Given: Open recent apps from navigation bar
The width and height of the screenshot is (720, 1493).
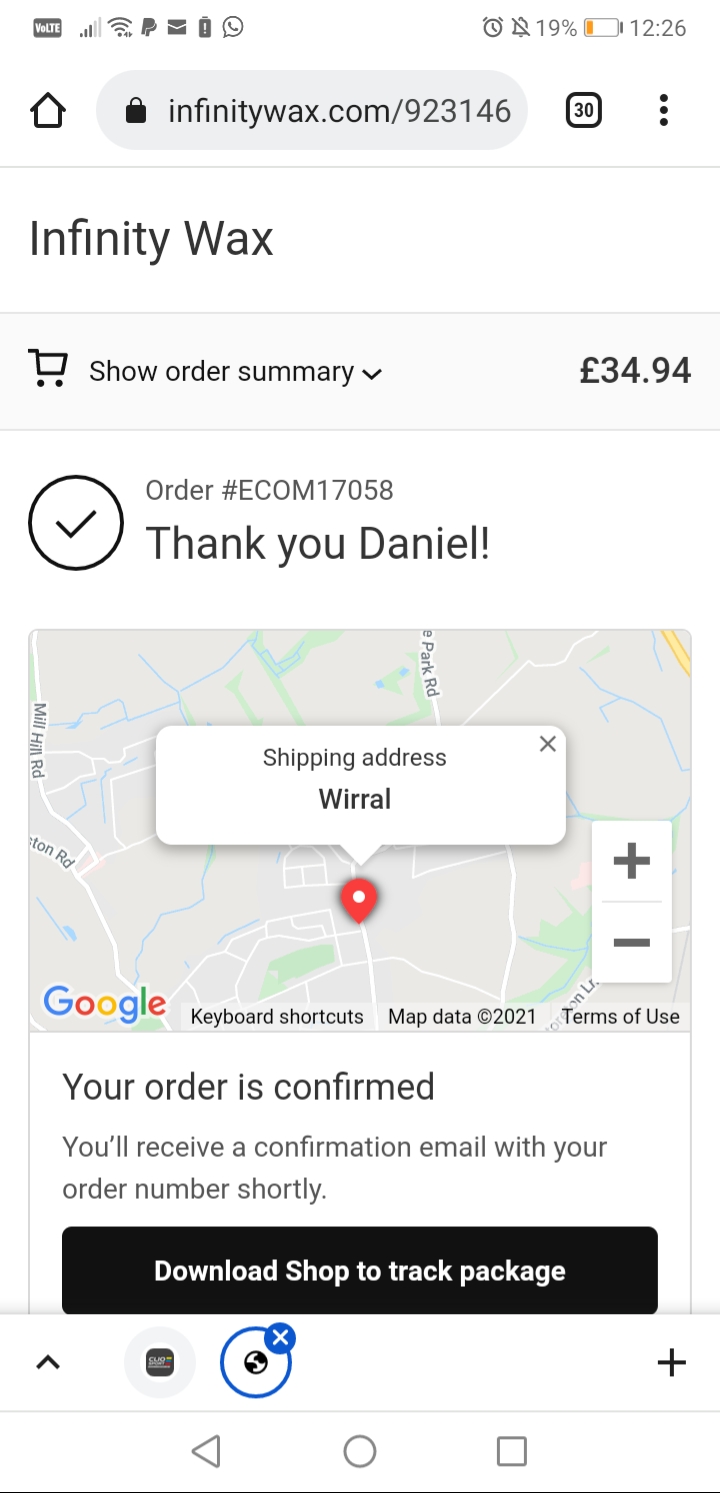Looking at the screenshot, I should 511,1451.
